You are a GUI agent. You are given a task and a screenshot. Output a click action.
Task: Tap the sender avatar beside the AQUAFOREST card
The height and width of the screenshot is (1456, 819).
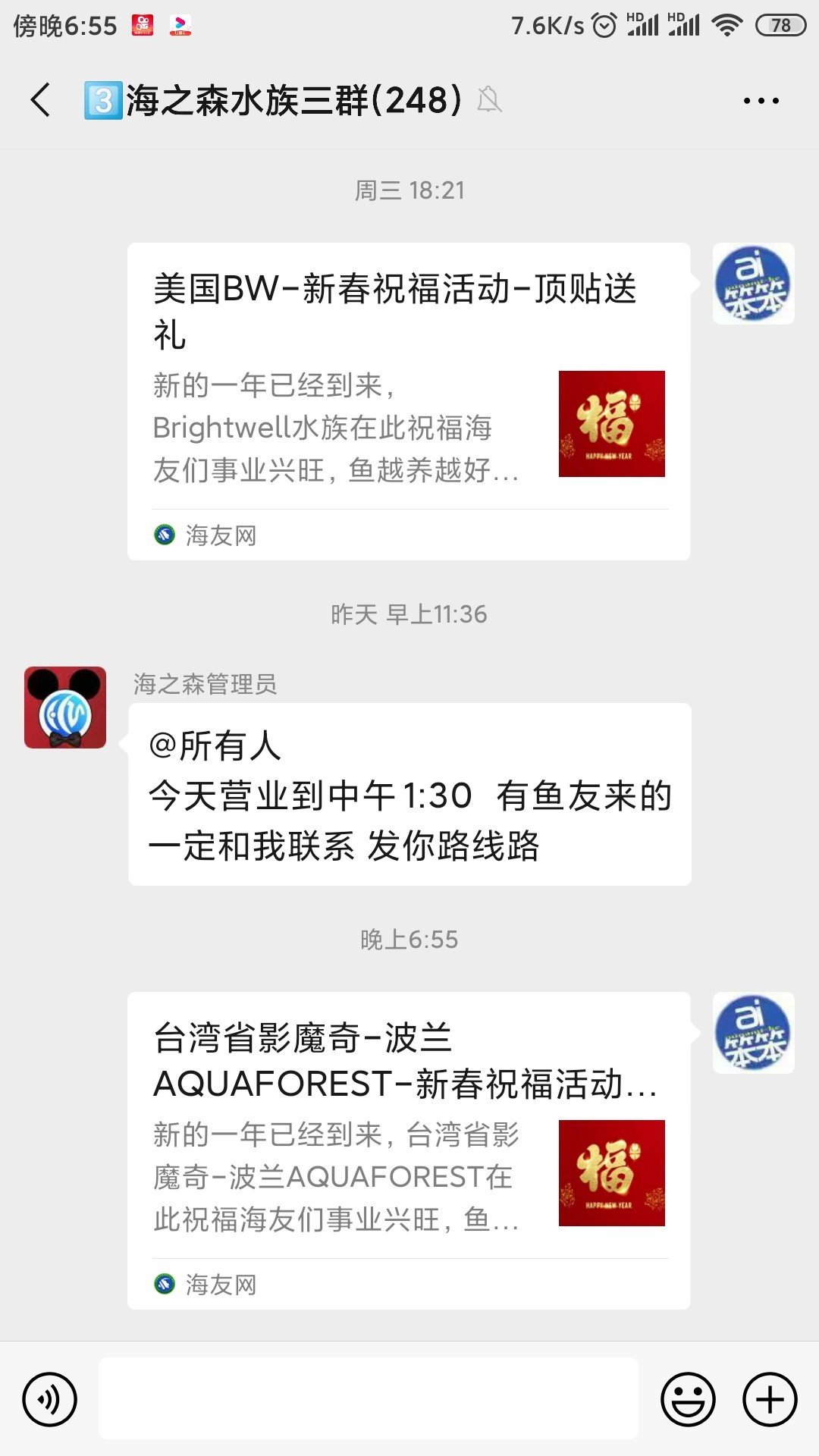click(x=754, y=1033)
